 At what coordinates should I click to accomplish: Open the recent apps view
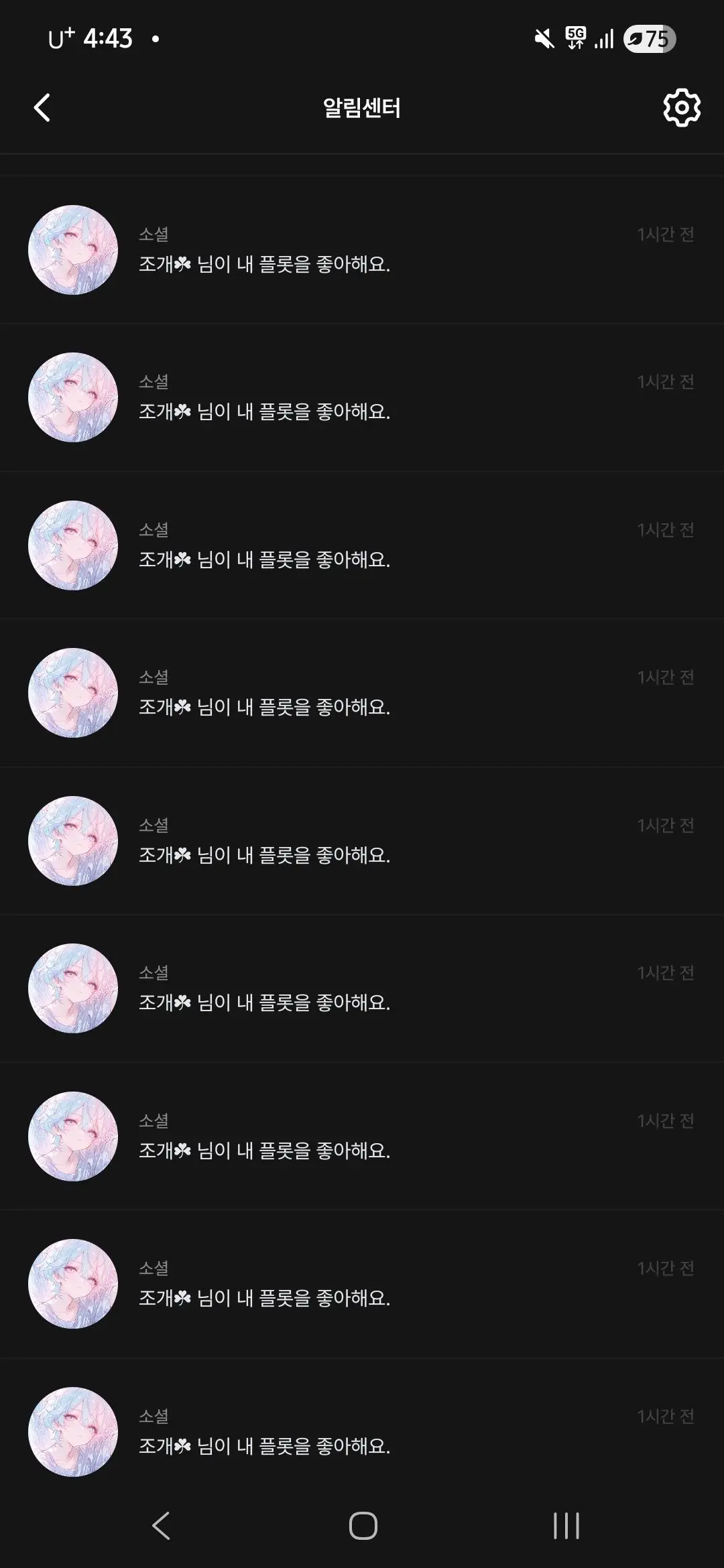[566, 1526]
